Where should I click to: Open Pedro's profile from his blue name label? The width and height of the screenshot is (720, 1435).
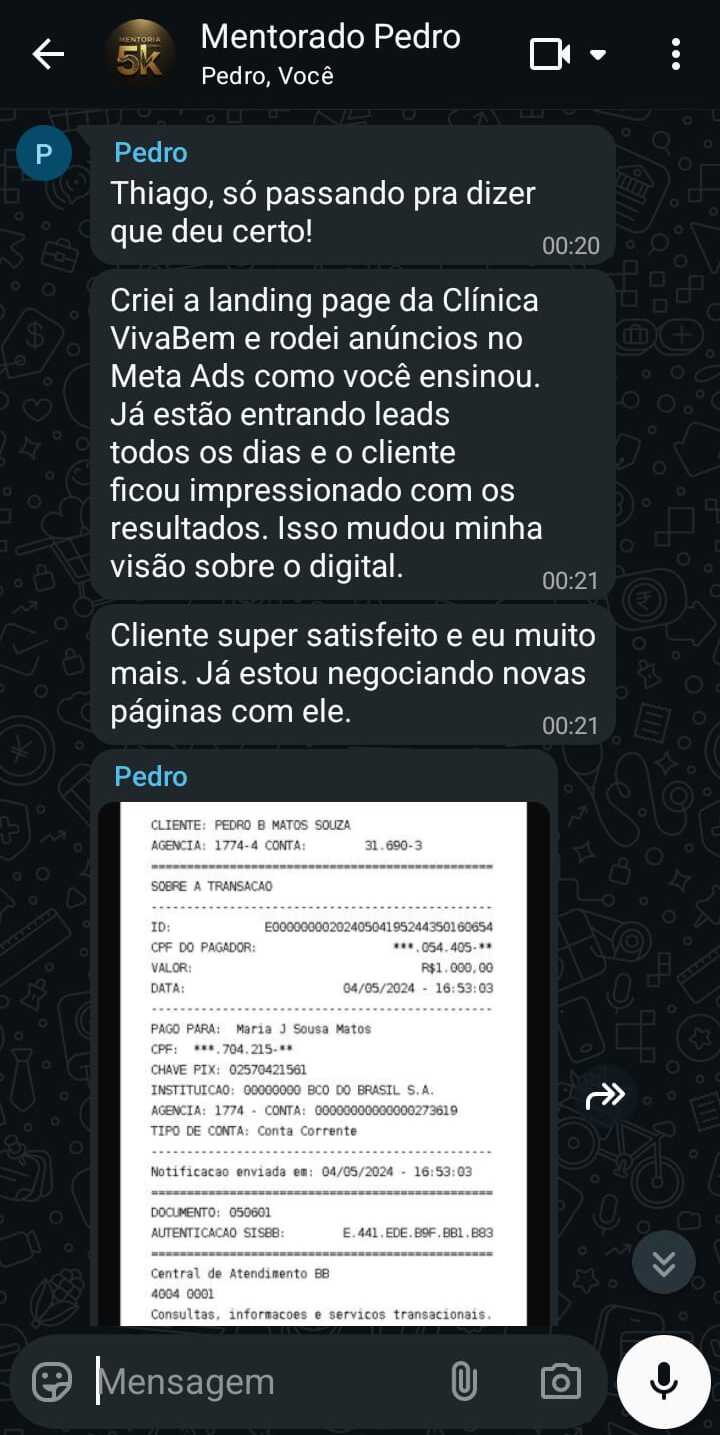150,152
